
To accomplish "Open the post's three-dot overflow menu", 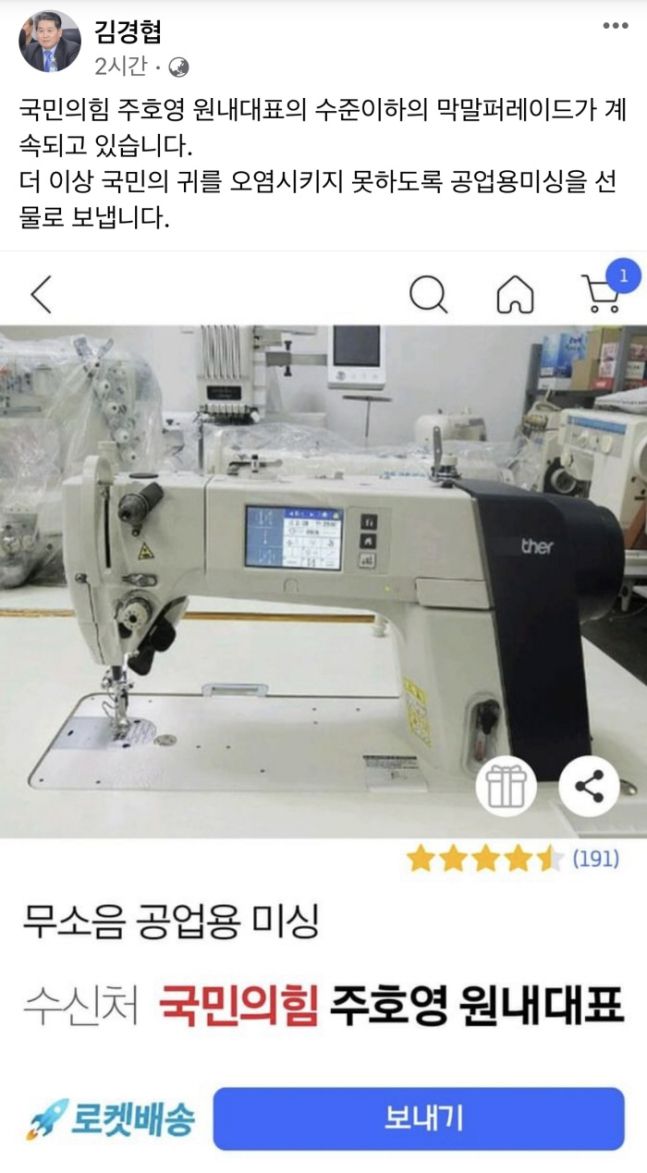I will tap(615, 26).
